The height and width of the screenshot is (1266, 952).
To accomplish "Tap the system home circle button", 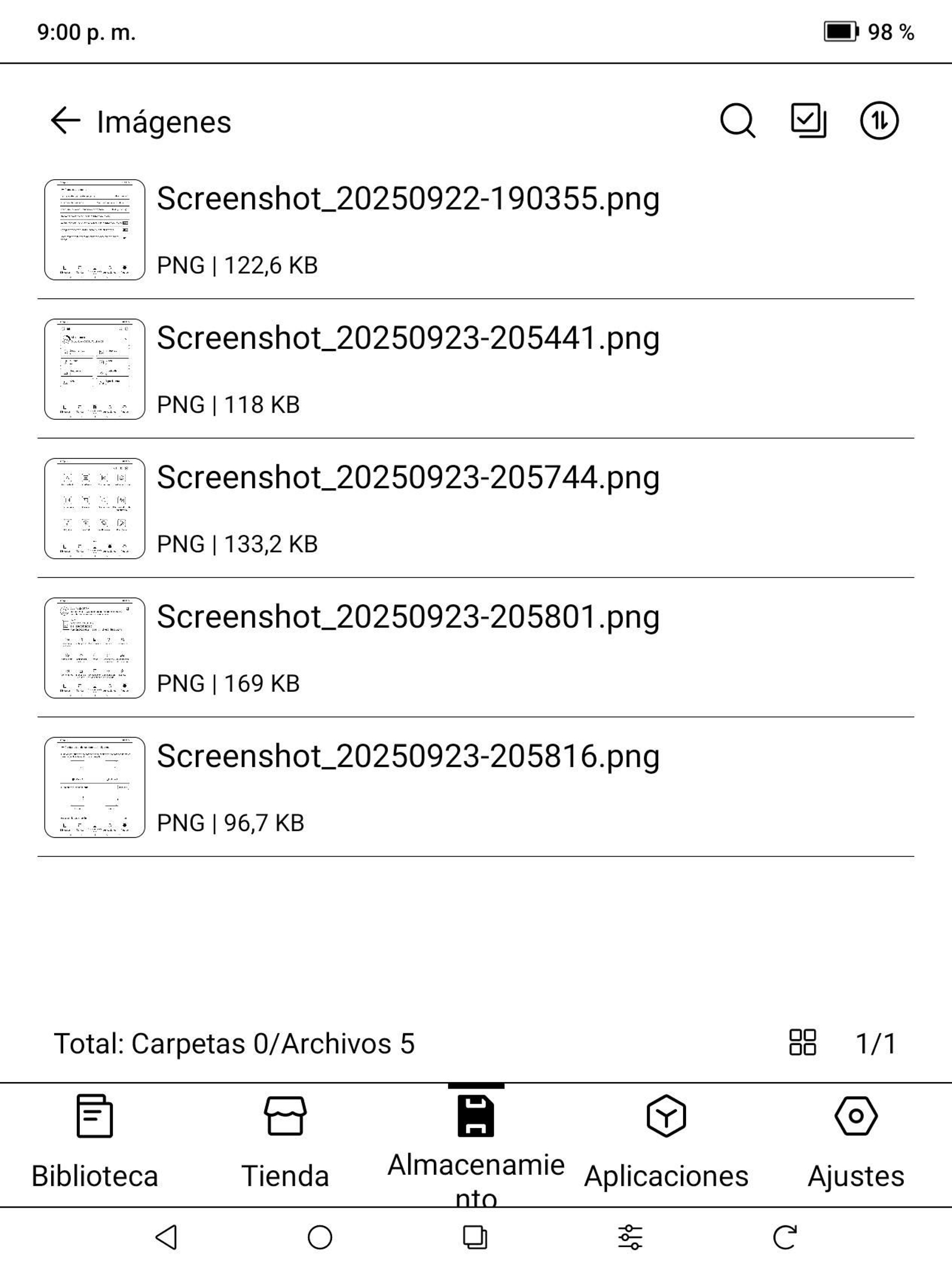I will [x=320, y=1237].
